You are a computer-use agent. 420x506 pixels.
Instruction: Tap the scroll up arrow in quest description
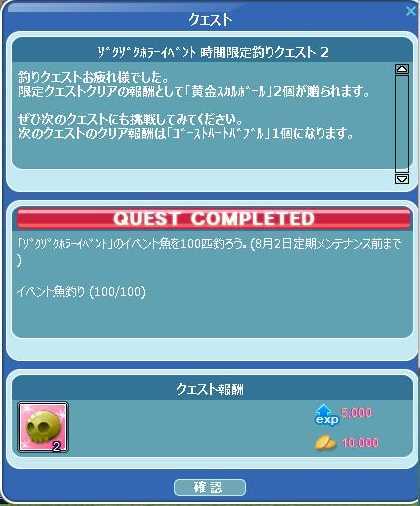tap(402, 69)
